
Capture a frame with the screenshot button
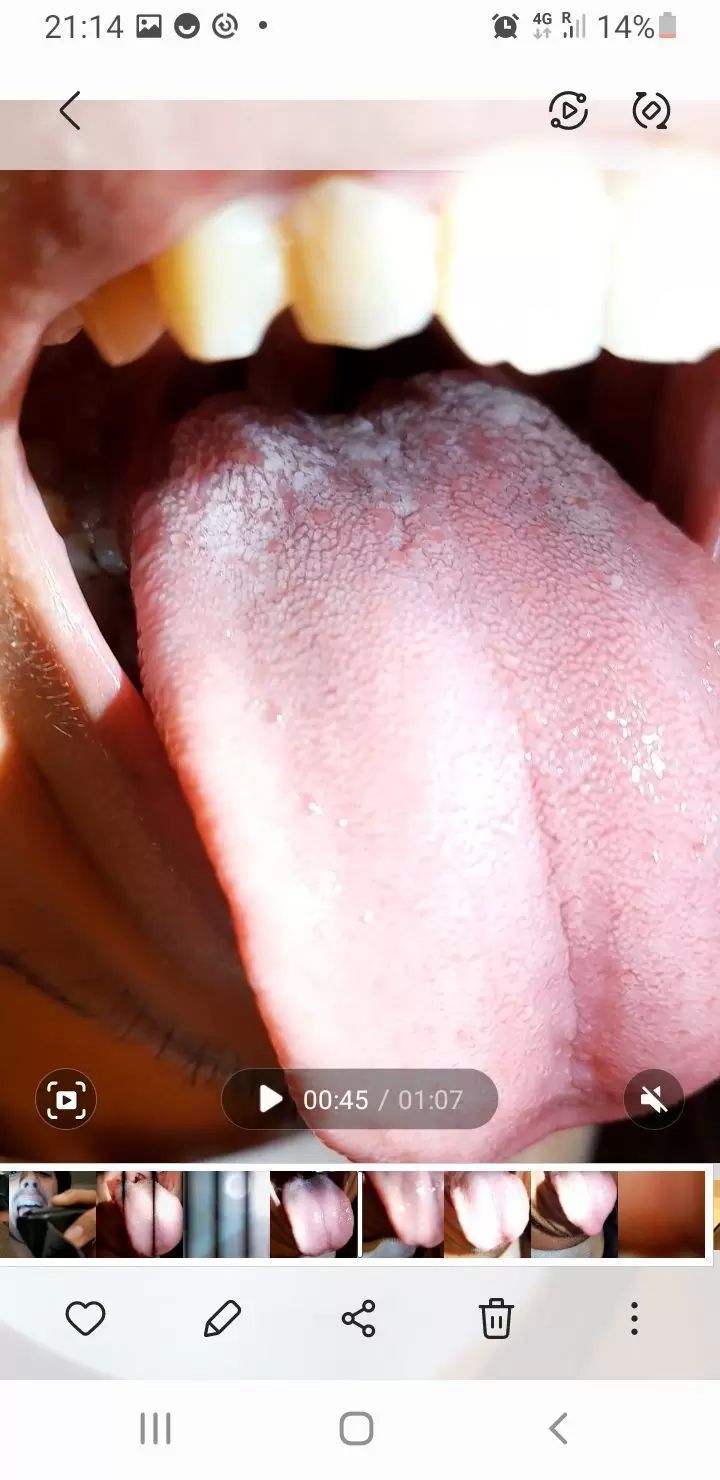pyautogui.click(x=66, y=1100)
